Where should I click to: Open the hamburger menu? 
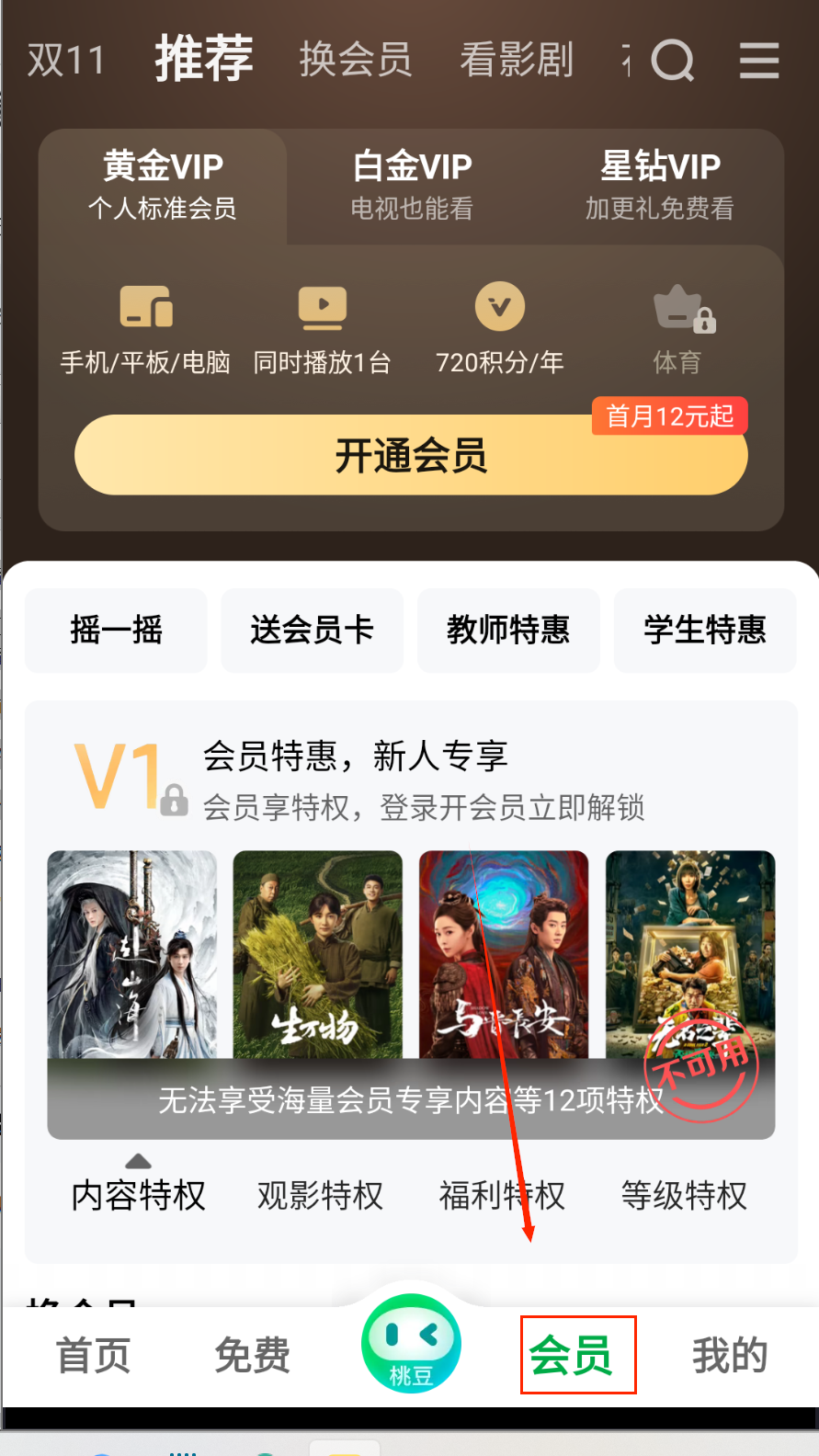tap(759, 61)
